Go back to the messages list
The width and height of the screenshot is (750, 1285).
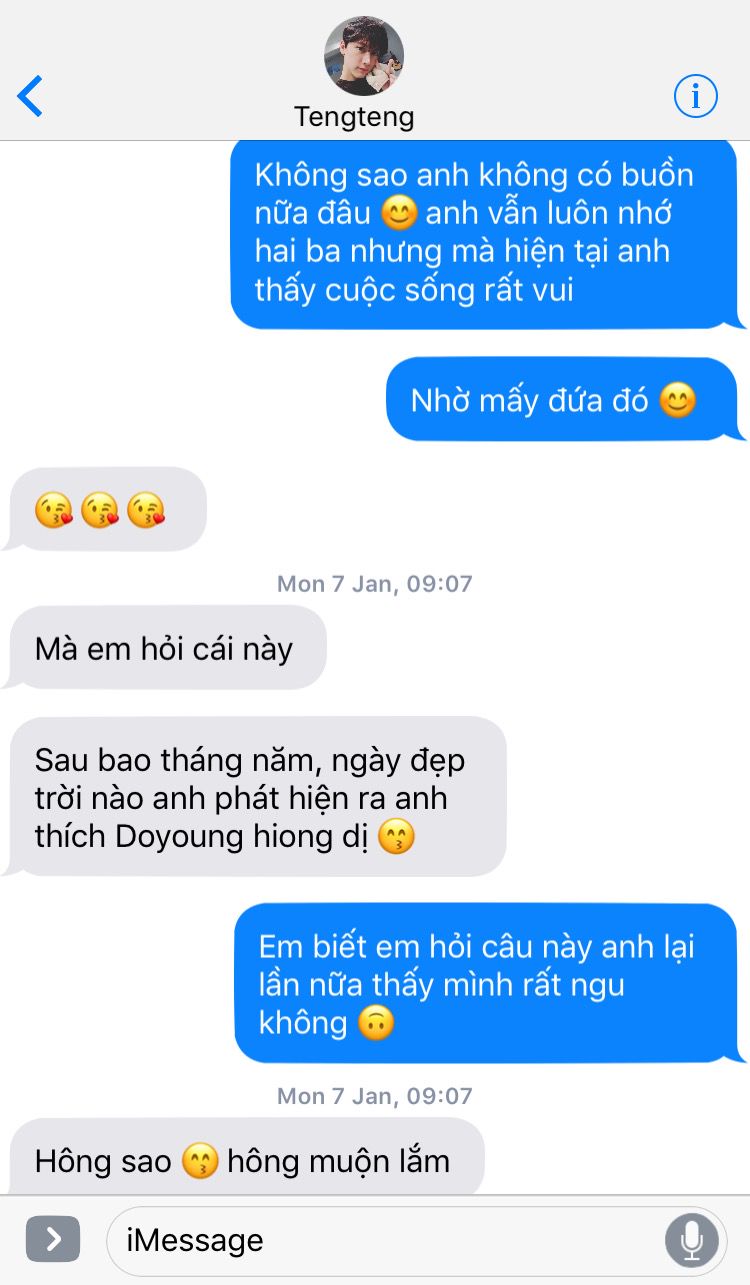pos(30,96)
